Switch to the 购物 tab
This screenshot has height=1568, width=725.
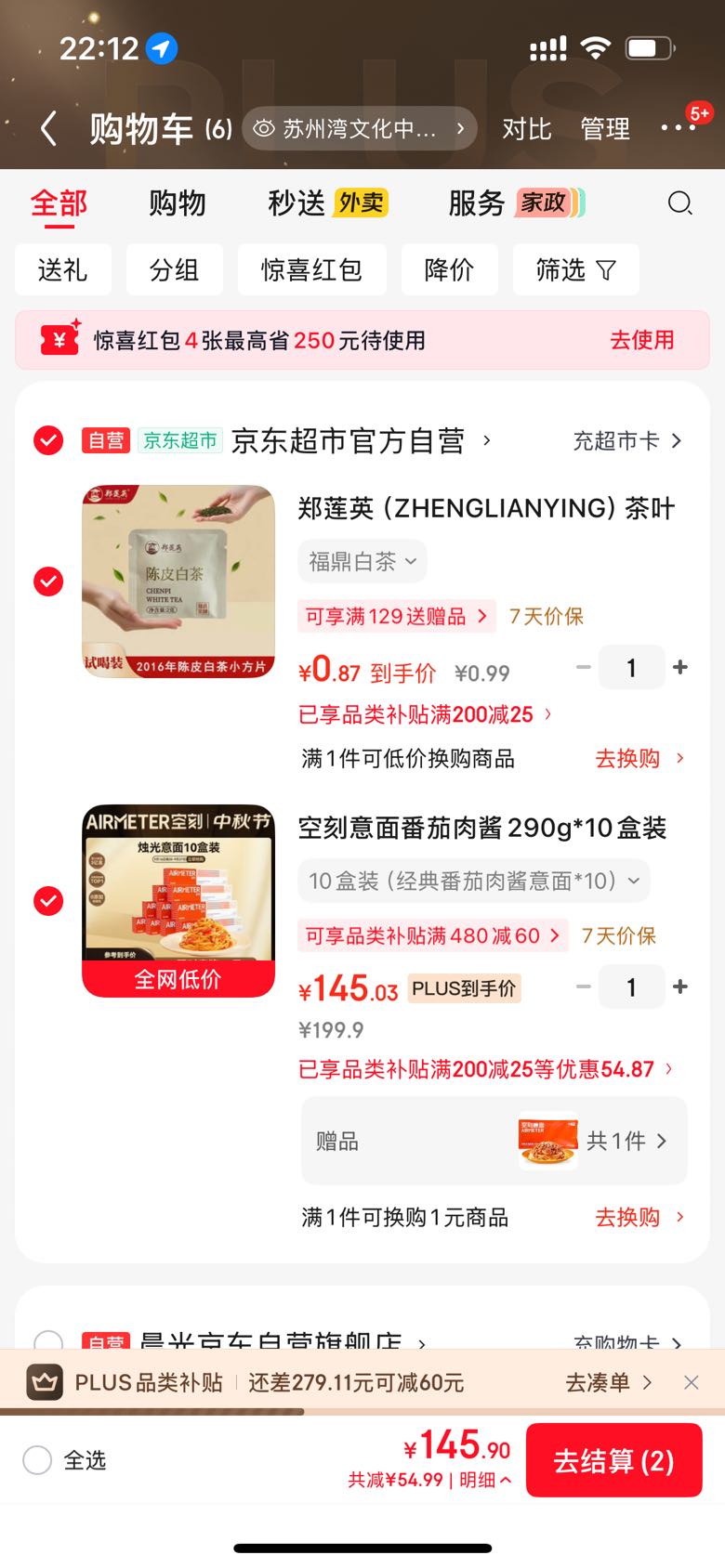(177, 203)
